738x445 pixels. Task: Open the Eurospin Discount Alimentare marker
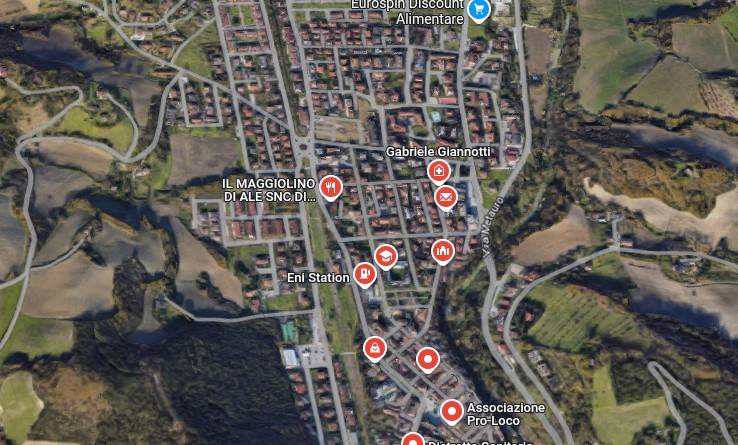click(478, 10)
